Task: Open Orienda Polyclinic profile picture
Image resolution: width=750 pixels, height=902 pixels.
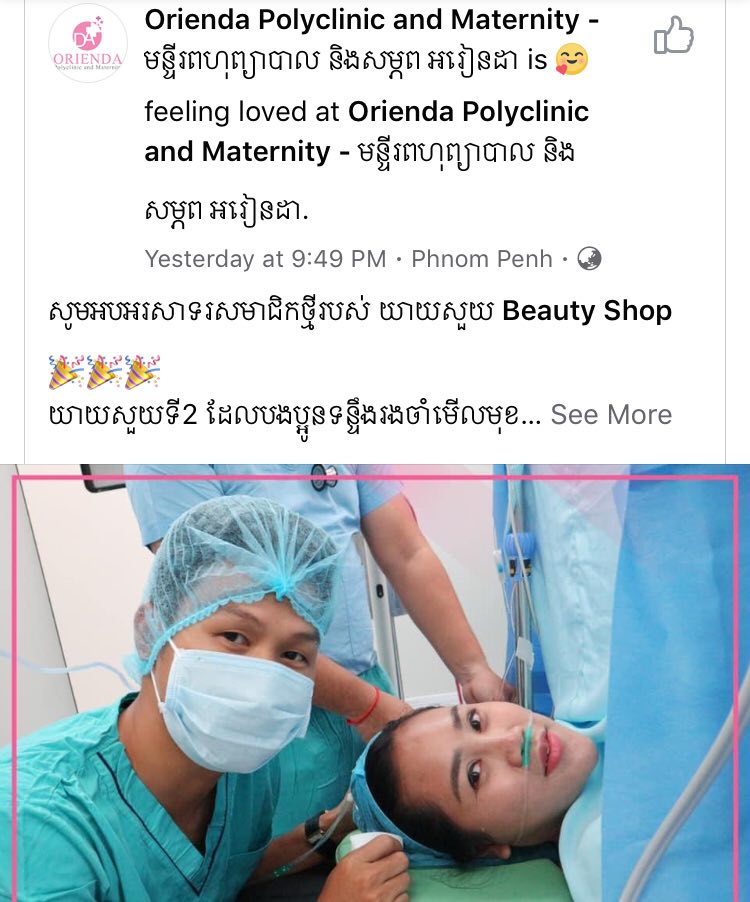Action: 88,45
